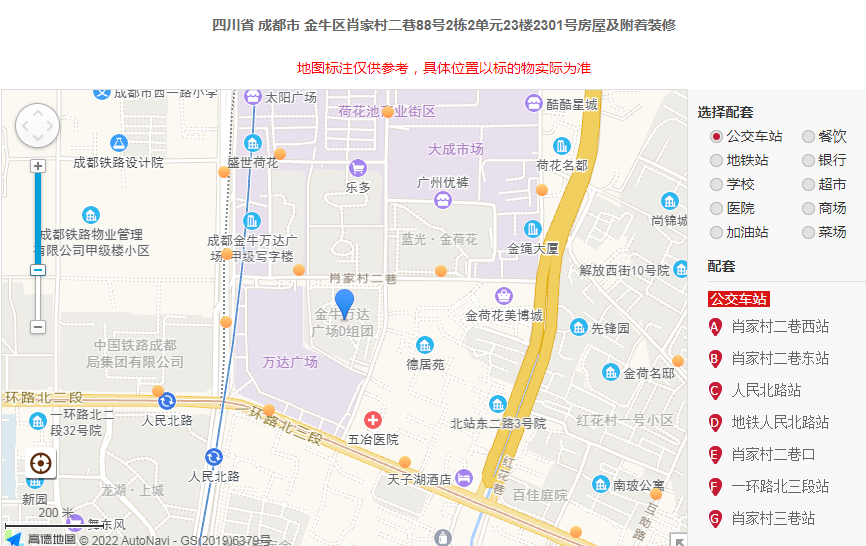Screen dimensions: 866x546
Task: Choose 银行 as the facility type
Action: click(808, 160)
